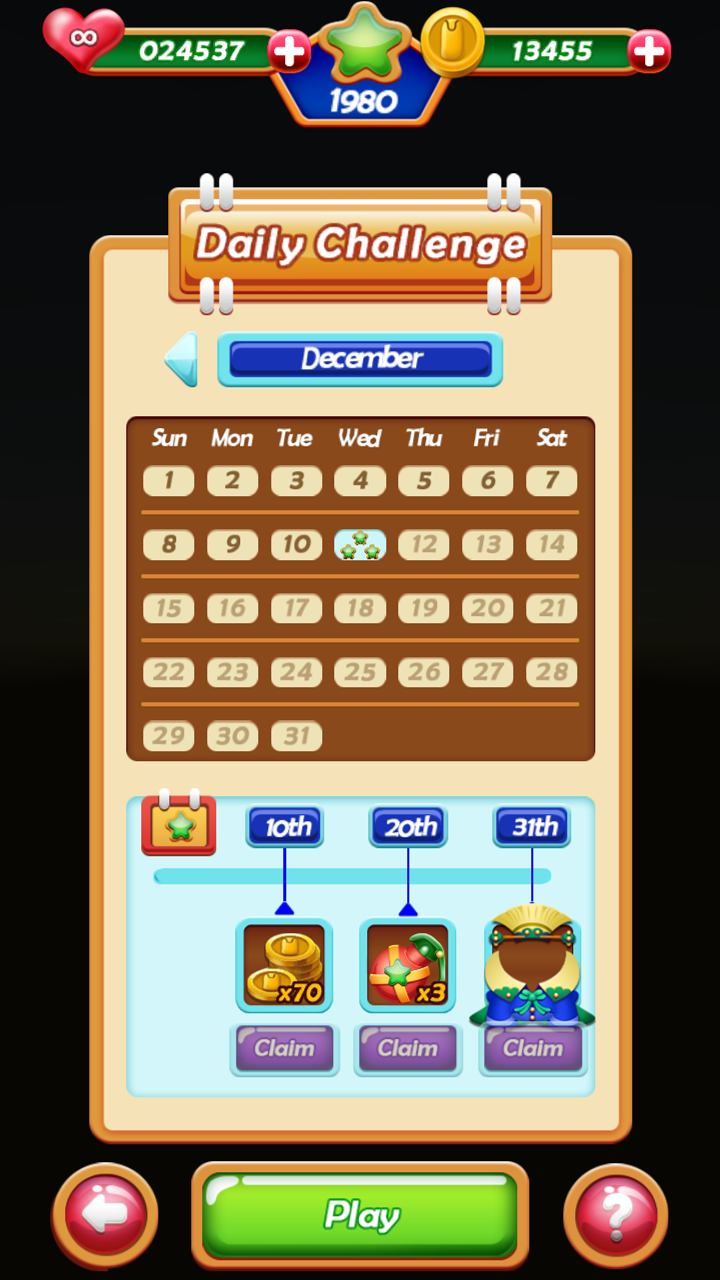The image size is (720, 1280).
Task: Select December 25th on the calendar
Action: [x=360, y=672]
